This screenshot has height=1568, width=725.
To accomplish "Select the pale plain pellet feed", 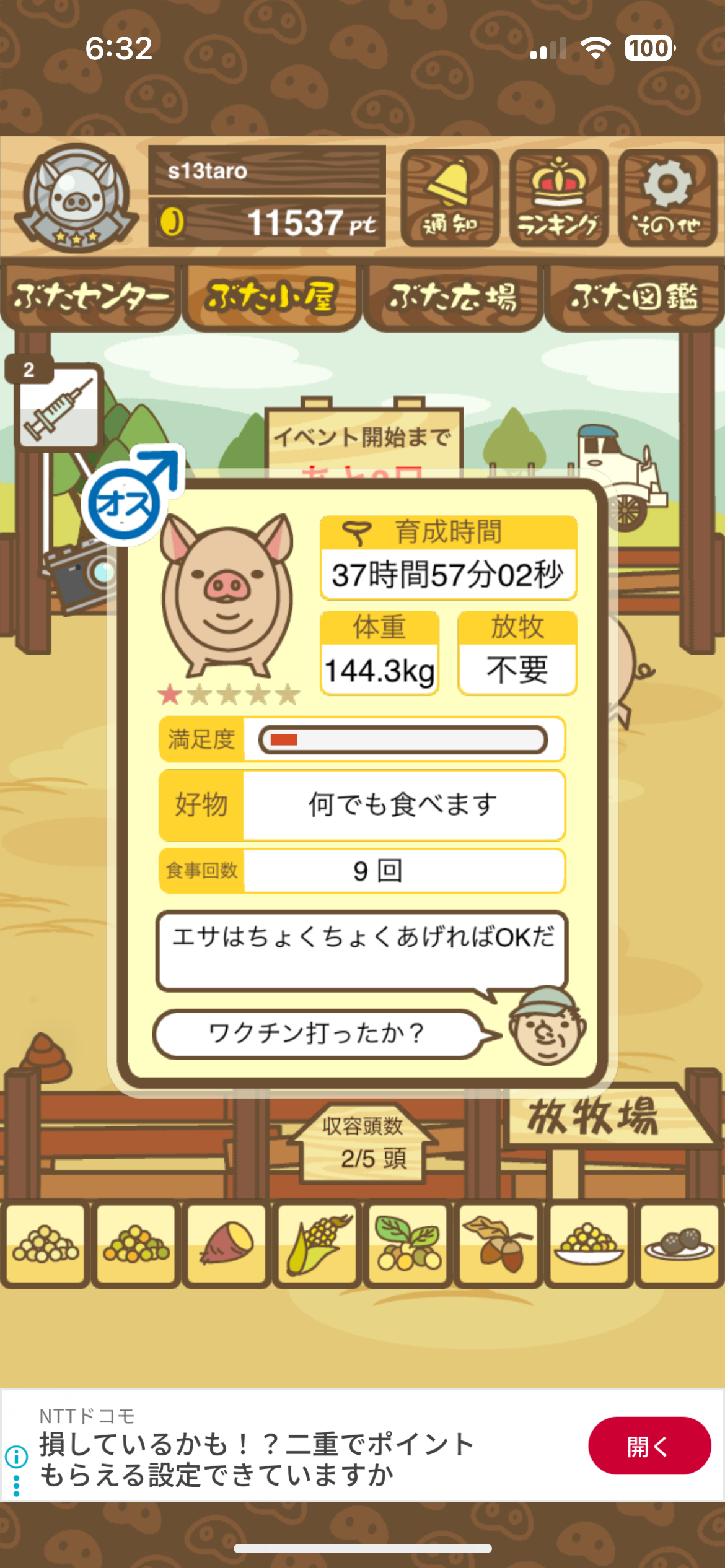I will (x=45, y=1244).
